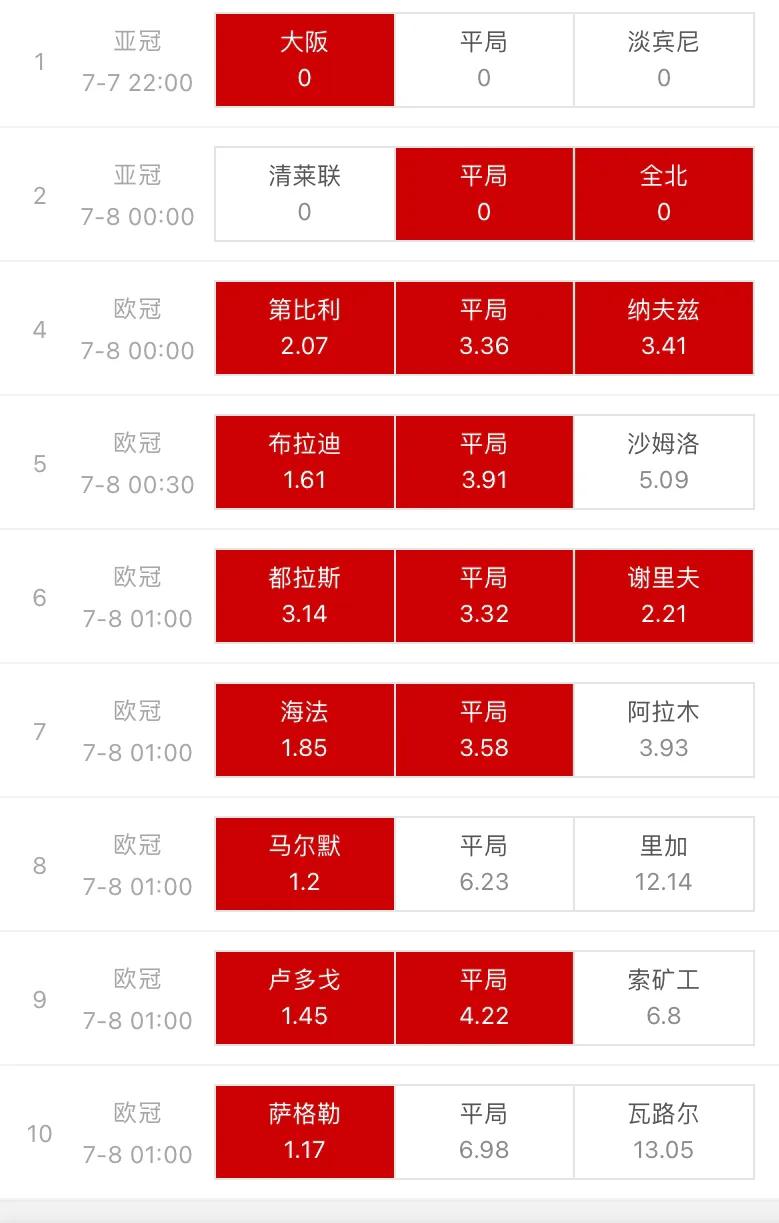779x1223 pixels.
Task: Select 淡宾尼 win in match 1
Action: tap(664, 60)
